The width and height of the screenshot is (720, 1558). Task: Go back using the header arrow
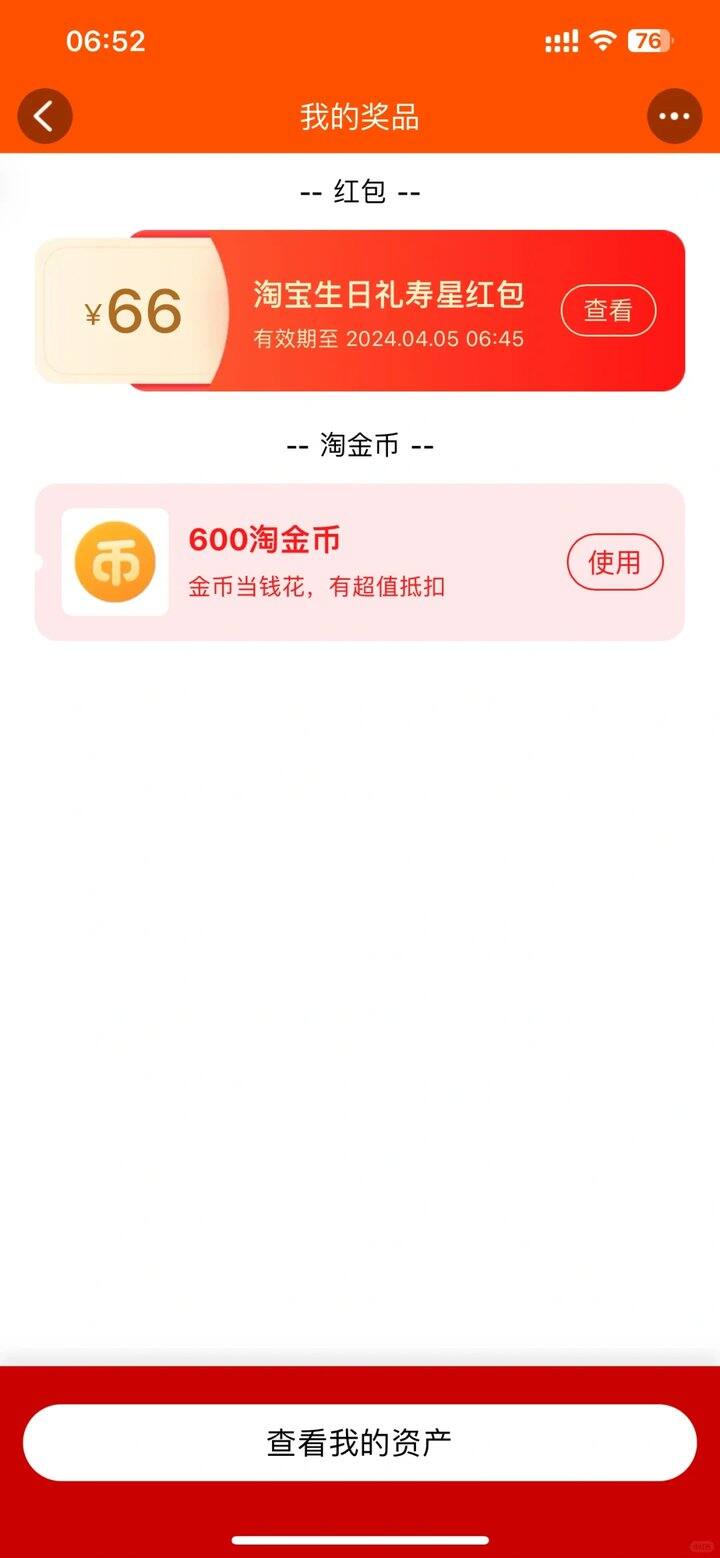coord(45,117)
